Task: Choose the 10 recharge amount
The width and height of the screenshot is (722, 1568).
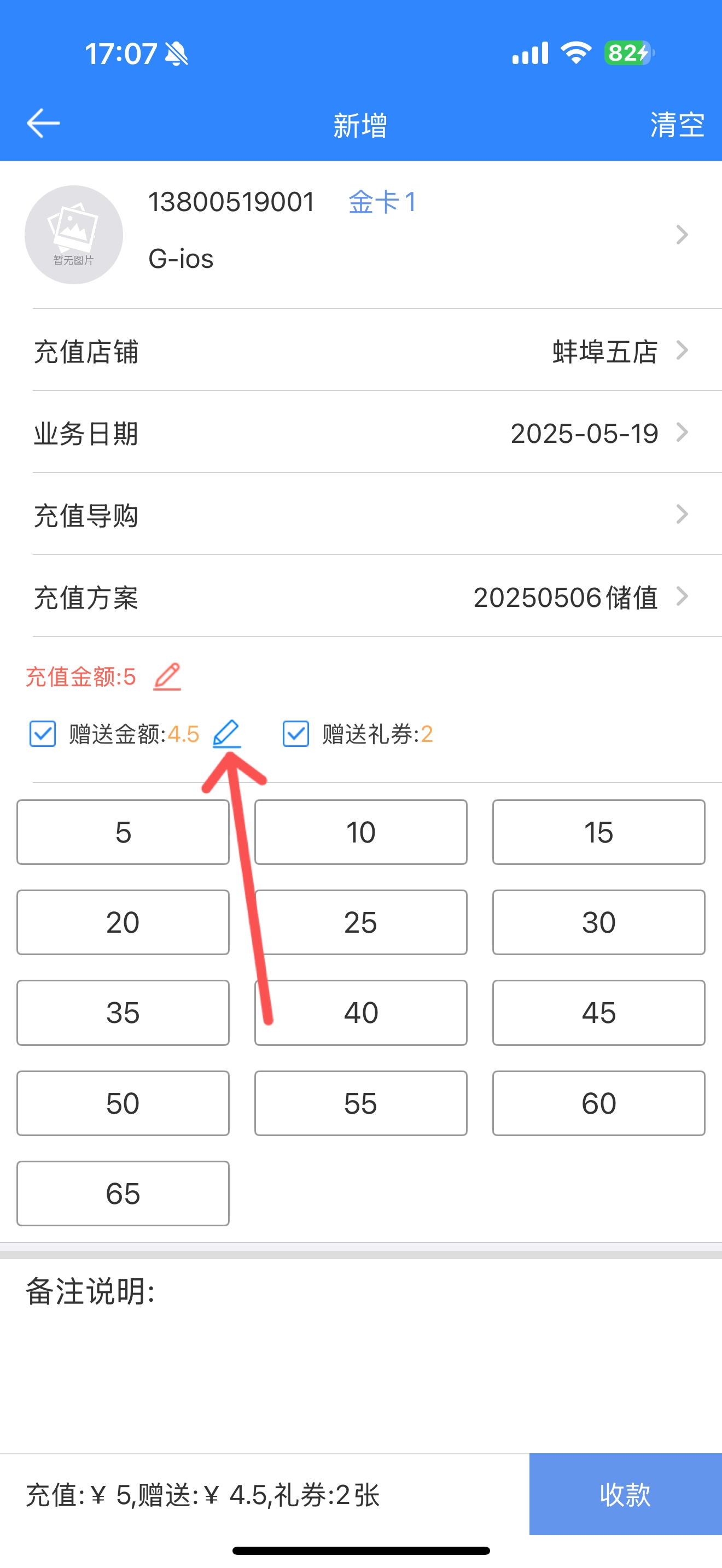Action: coord(360,832)
